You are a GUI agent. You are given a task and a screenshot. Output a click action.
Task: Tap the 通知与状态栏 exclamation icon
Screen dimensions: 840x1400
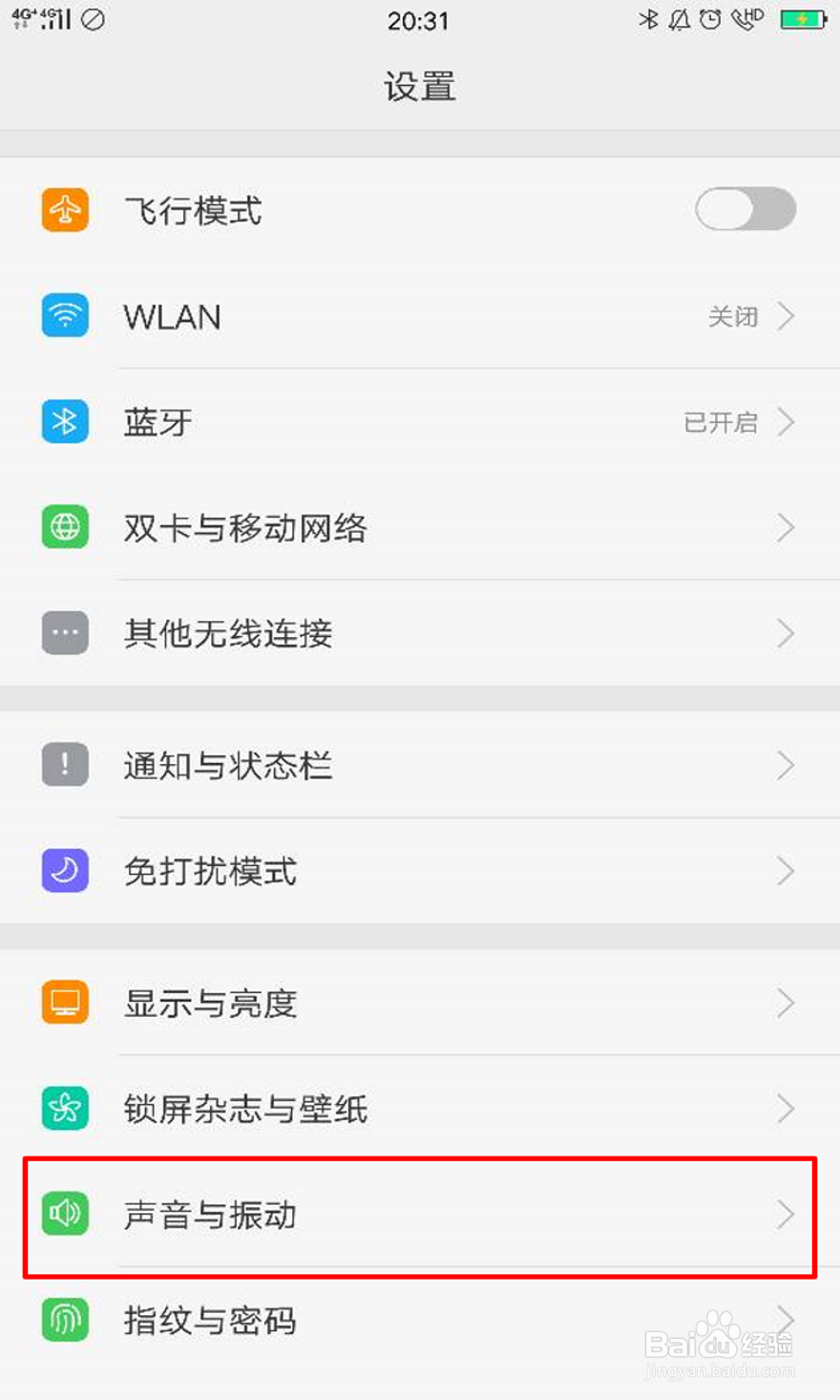click(x=64, y=765)
